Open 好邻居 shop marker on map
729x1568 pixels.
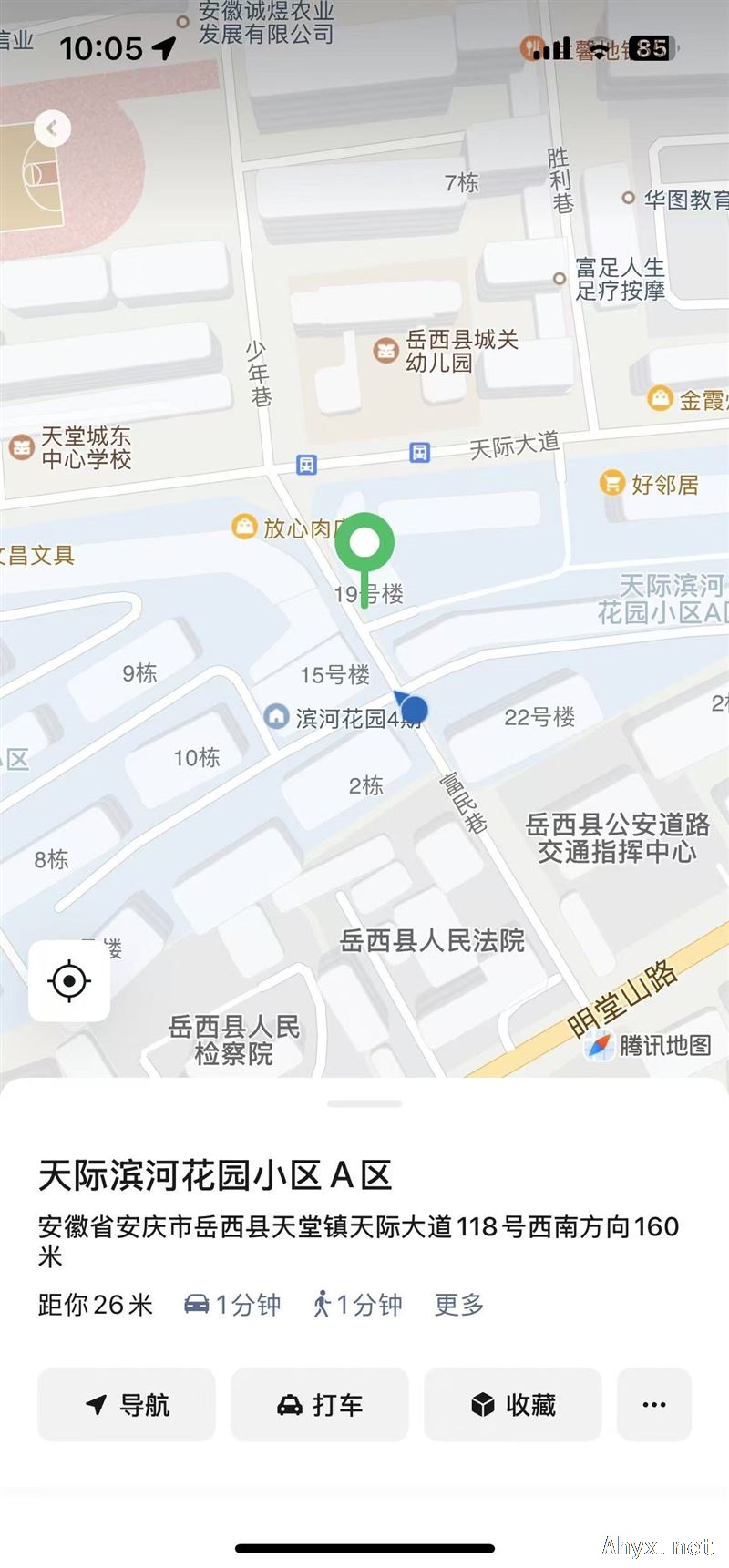[611, 483]
